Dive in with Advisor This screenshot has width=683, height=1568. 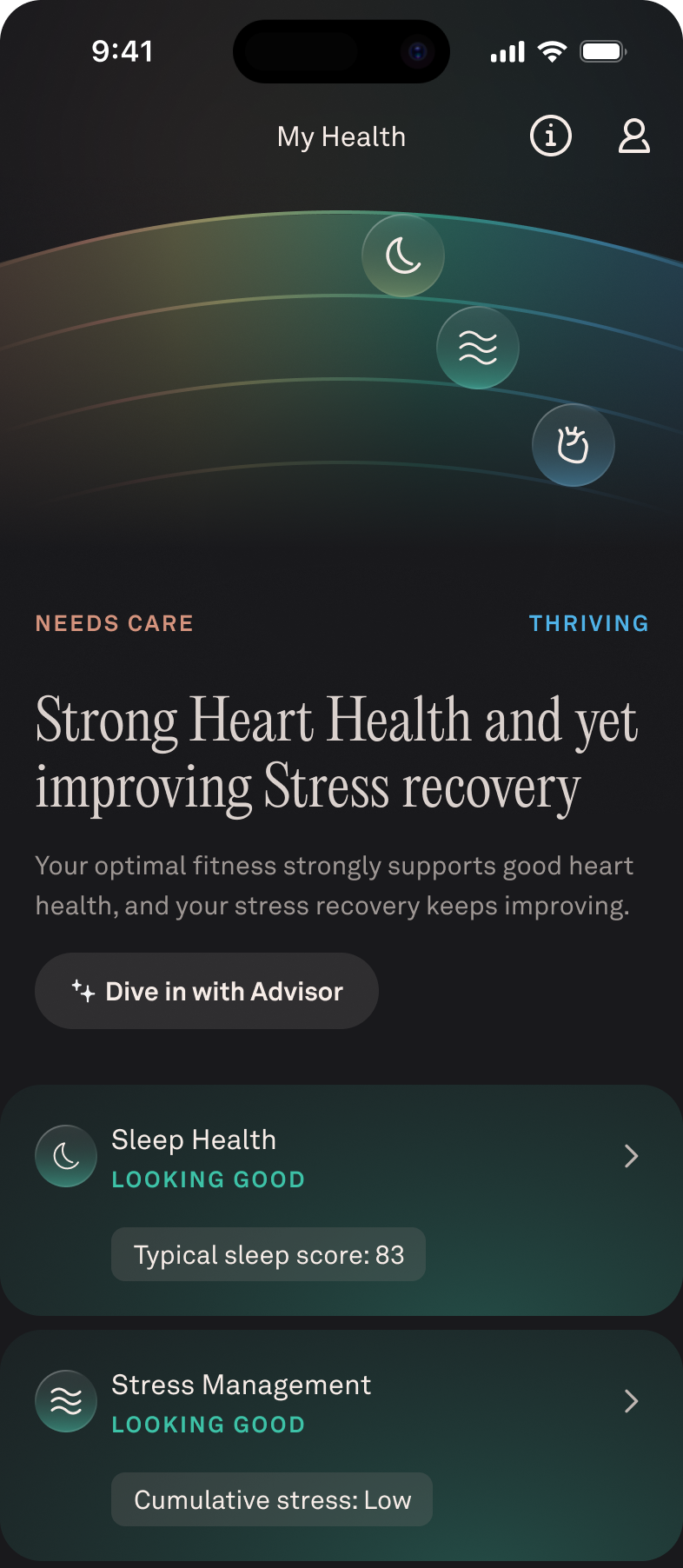click(x=207, y=991)
